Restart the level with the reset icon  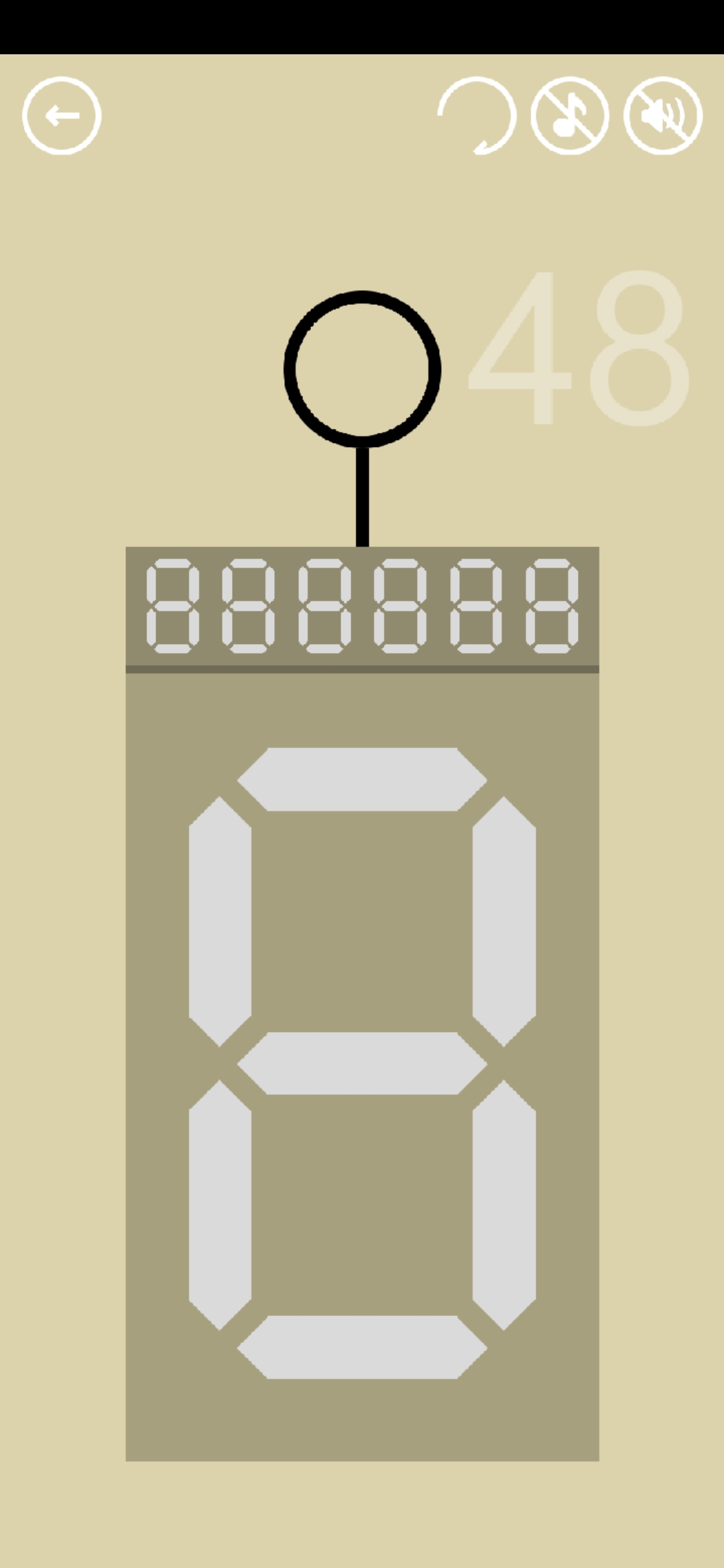click(477, 116)
